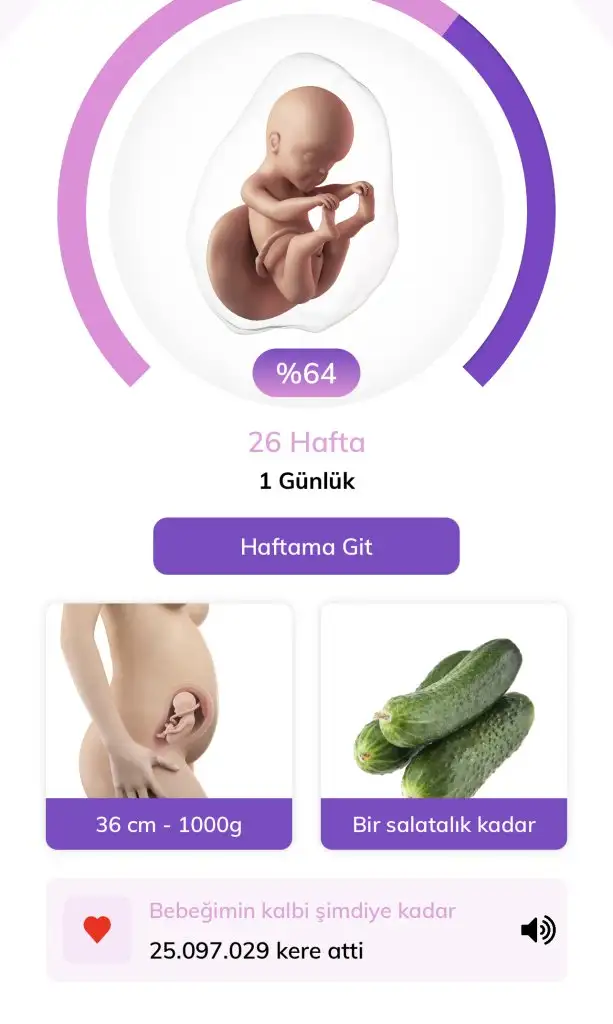Open the Bir salatalık kadar card
This screenshot has width=613, height=1024.
[444, 726]
